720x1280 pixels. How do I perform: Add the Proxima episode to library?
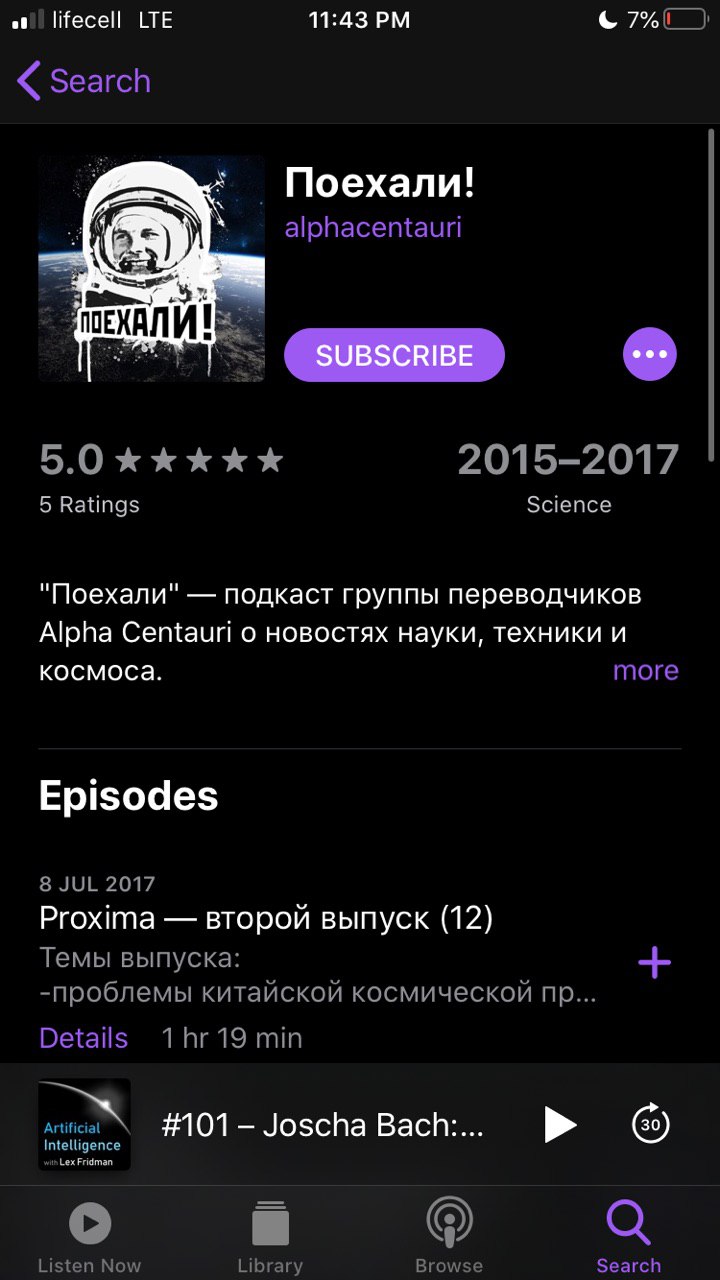click(x=654, y=963)
